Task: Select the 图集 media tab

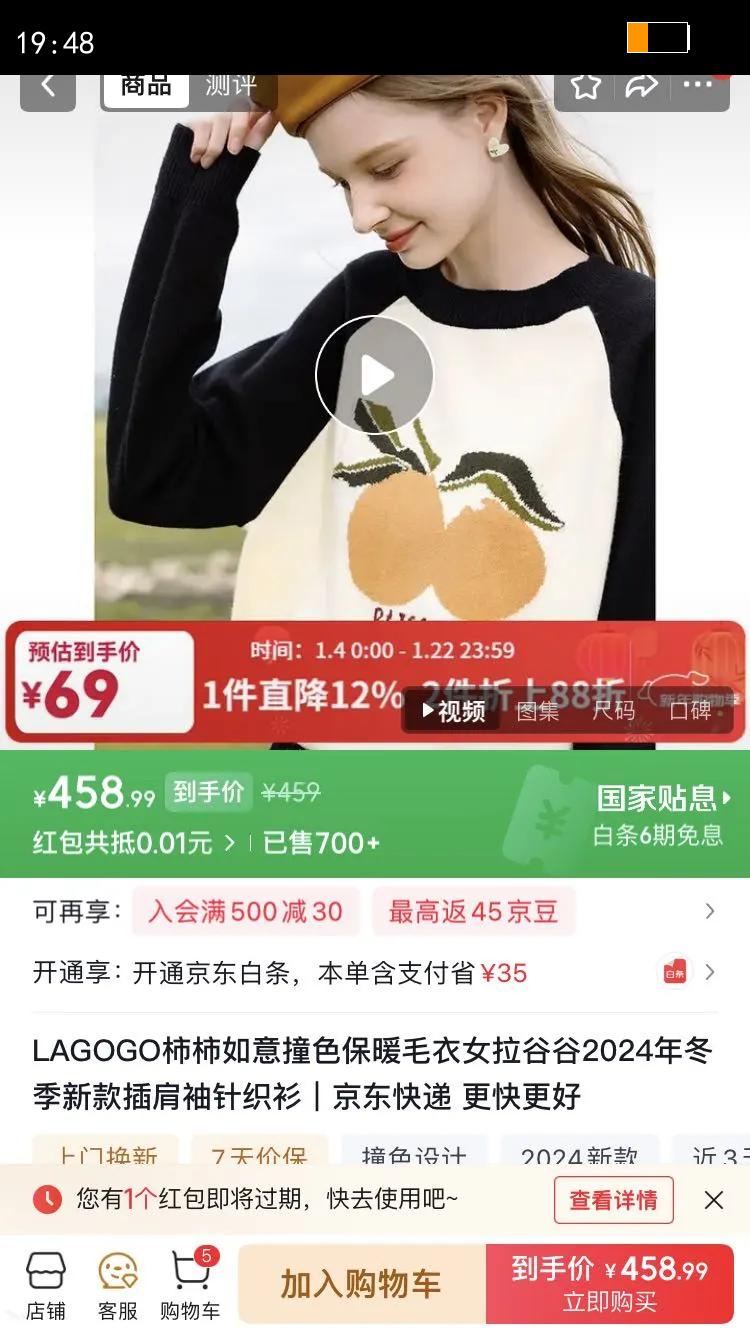Action: click(538, 711)
